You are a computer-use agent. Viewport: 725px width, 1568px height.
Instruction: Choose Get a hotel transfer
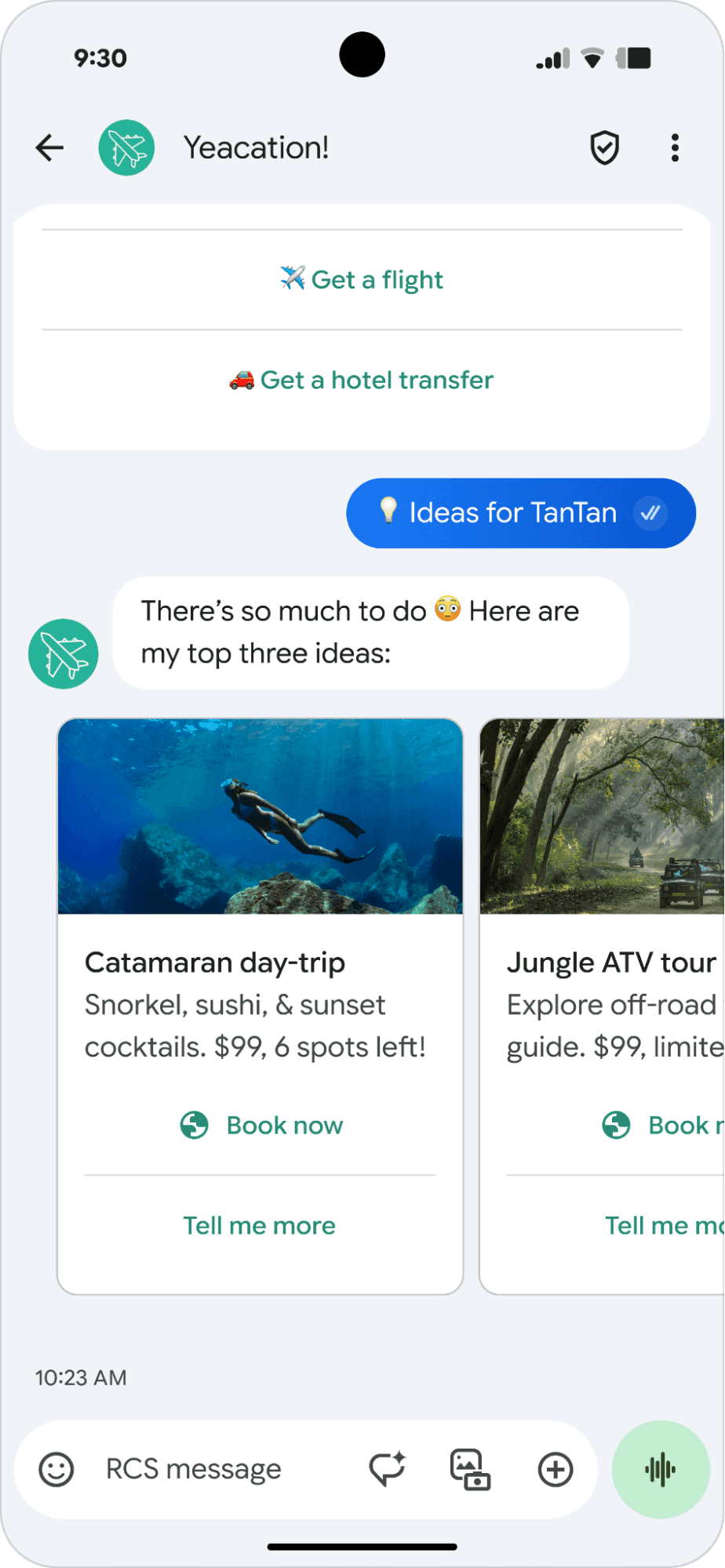[362, 380]
